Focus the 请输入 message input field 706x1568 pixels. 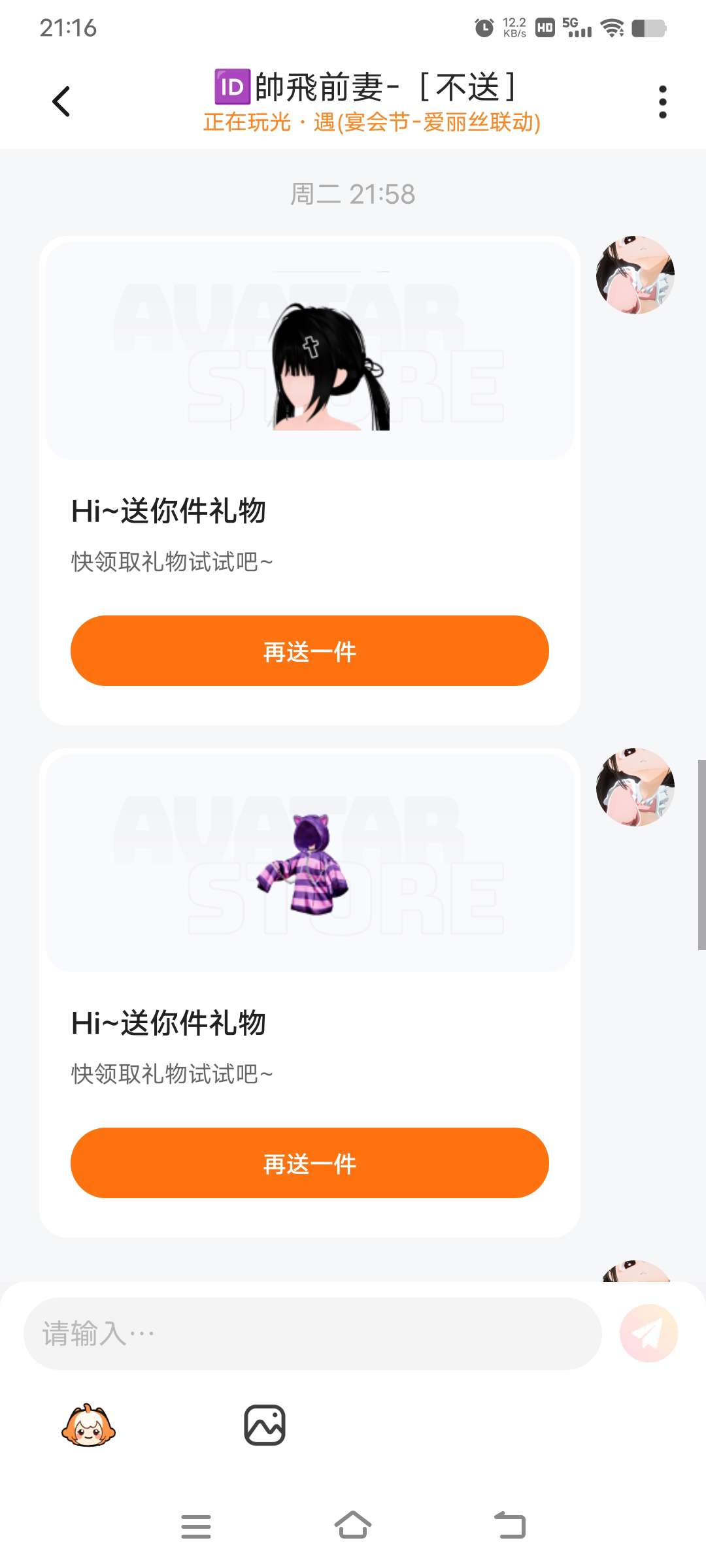[312, 1333]
